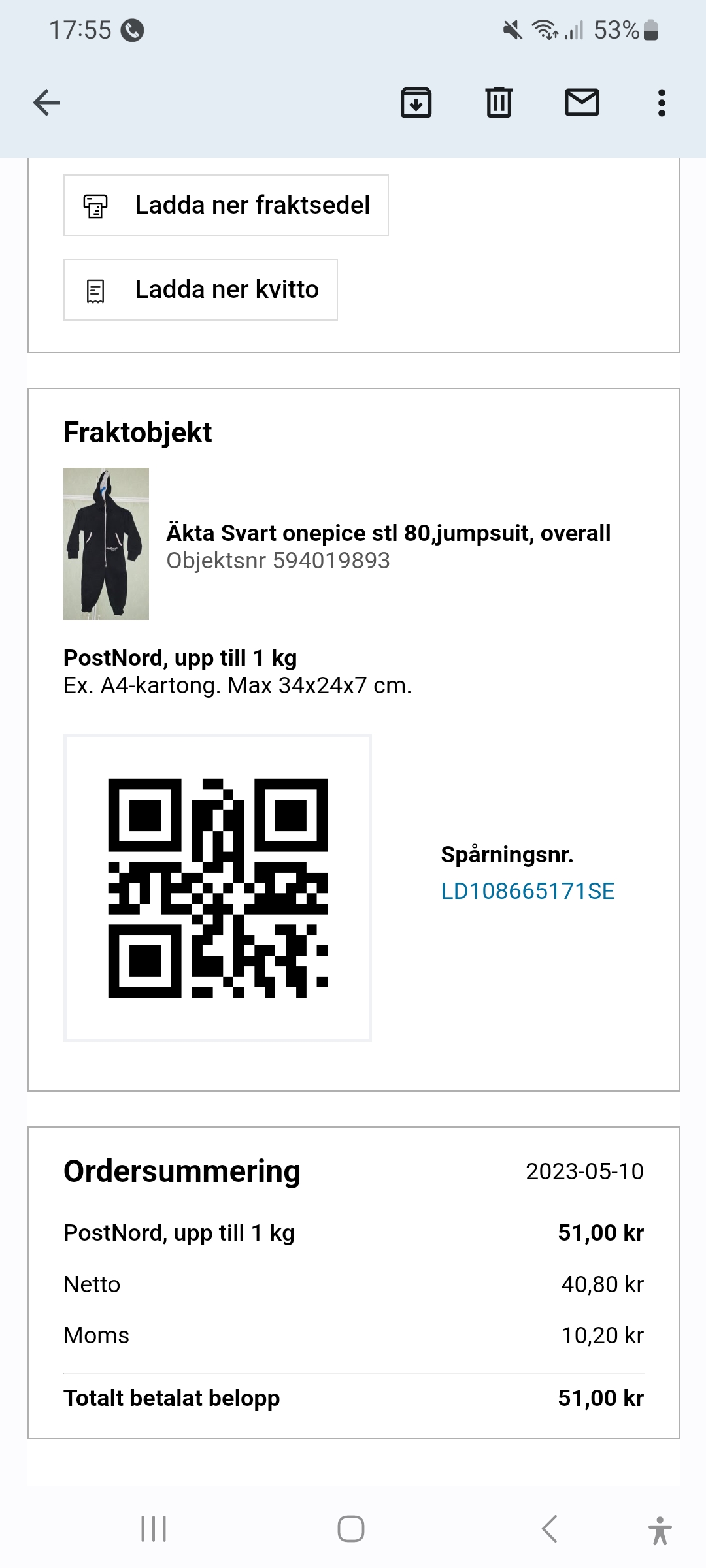Go back to the inbox
The width and height of the screenshot is (706, 1568).
[x=46, y=103]
